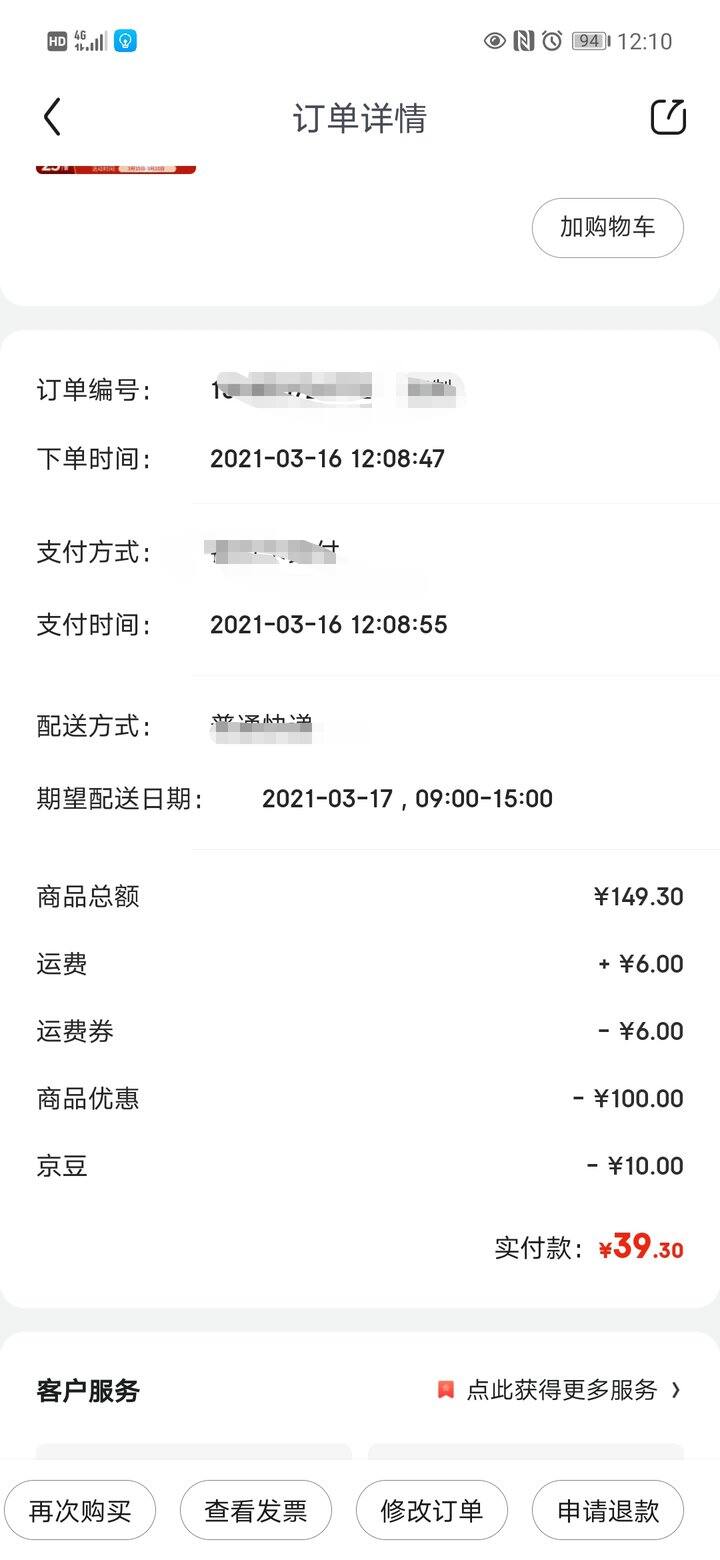Request a refund via 申请退款
720x1560 pixels.
[x=608, y=1510]
